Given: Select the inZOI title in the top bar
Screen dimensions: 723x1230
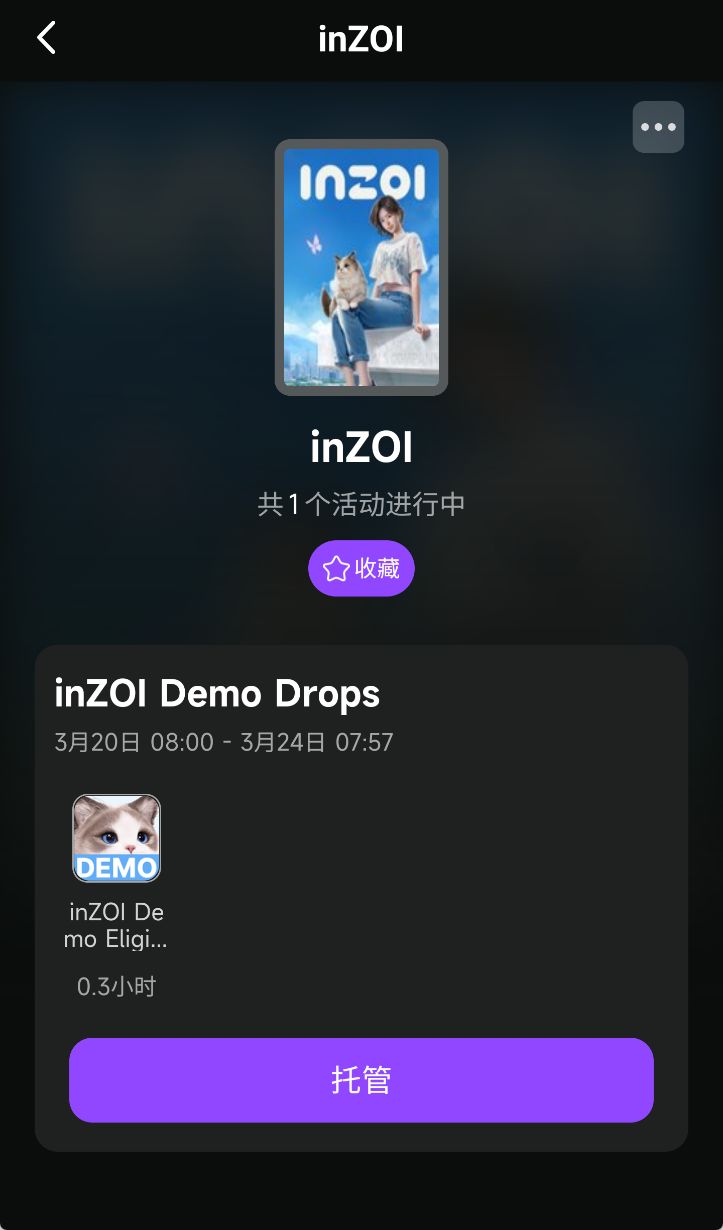Looking at the screenshot, I should click(361, 39).
